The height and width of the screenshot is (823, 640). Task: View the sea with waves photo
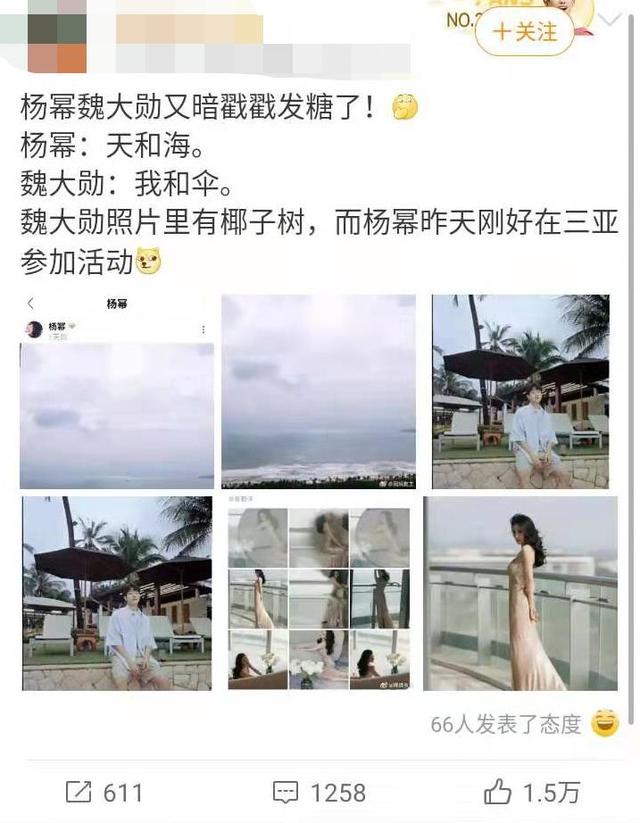click(318, 391)
